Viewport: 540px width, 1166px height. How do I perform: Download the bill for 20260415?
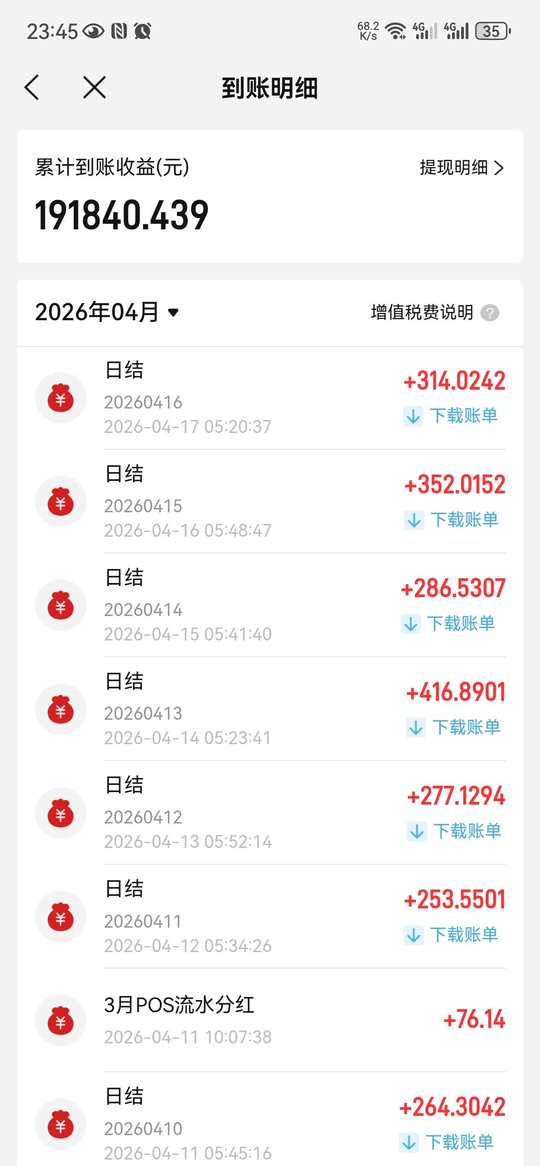(x=451, y=520)
